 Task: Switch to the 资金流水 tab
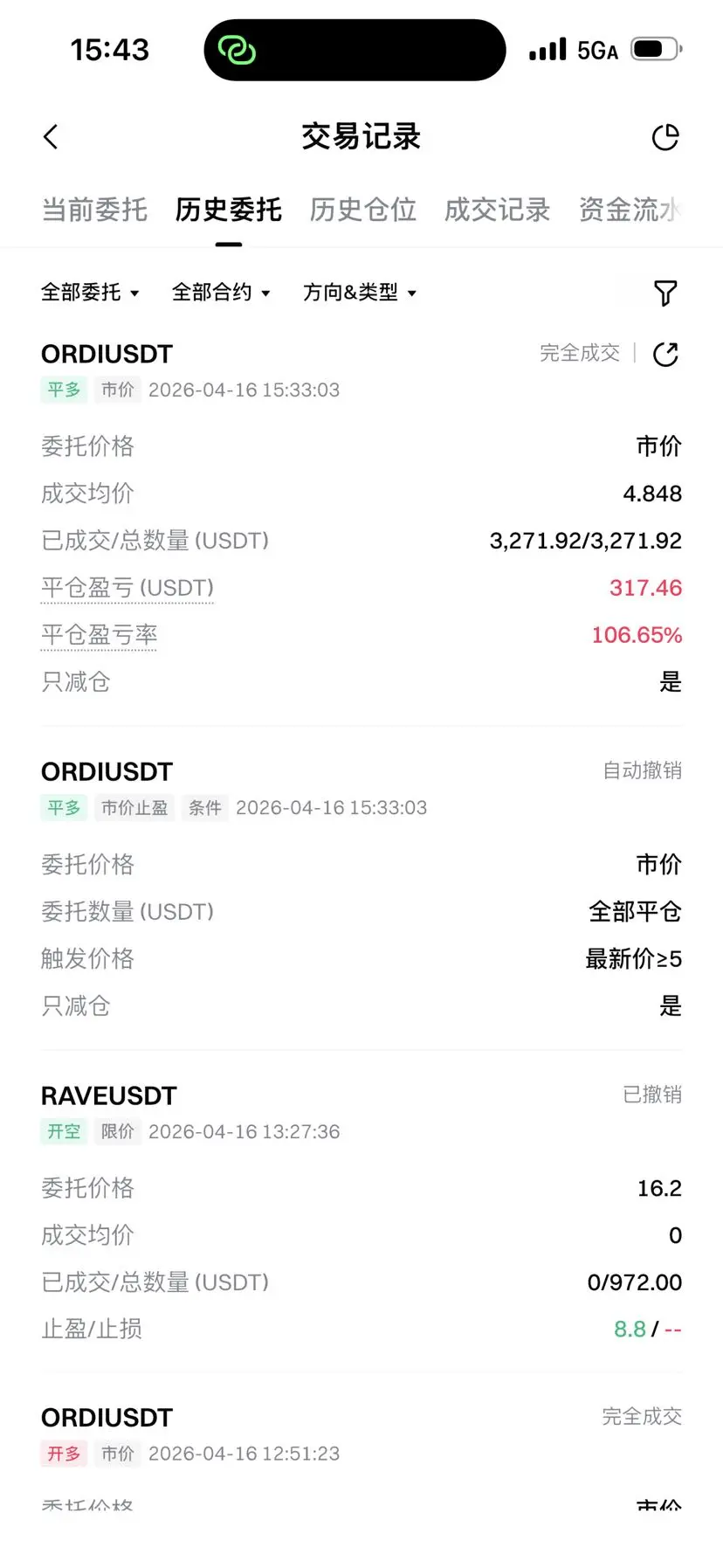[x=630, y=211]
